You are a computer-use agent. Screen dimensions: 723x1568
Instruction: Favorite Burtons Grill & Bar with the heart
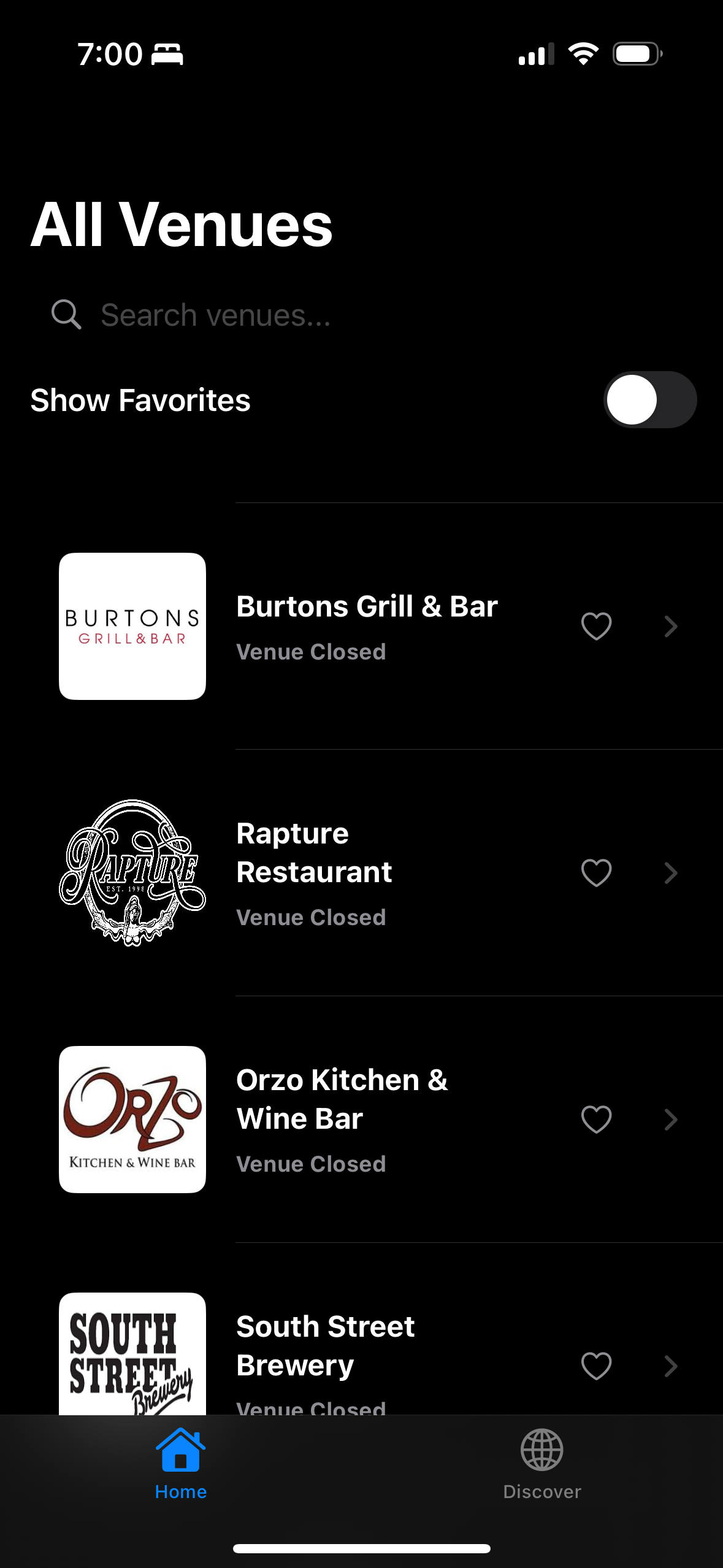click(x=596, y=626)
